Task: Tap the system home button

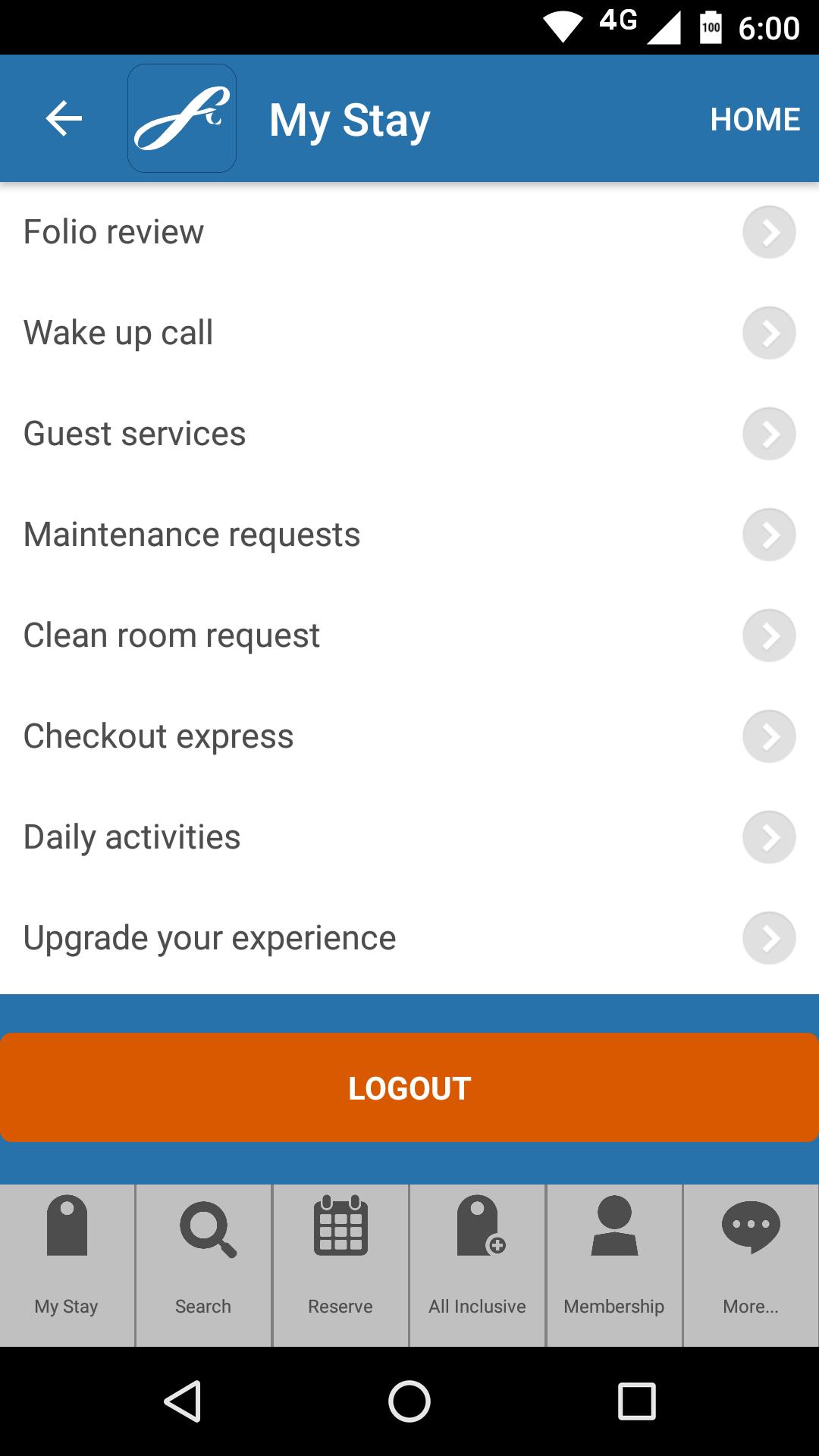Action: pyautogui.click(x=409, y=1401)
